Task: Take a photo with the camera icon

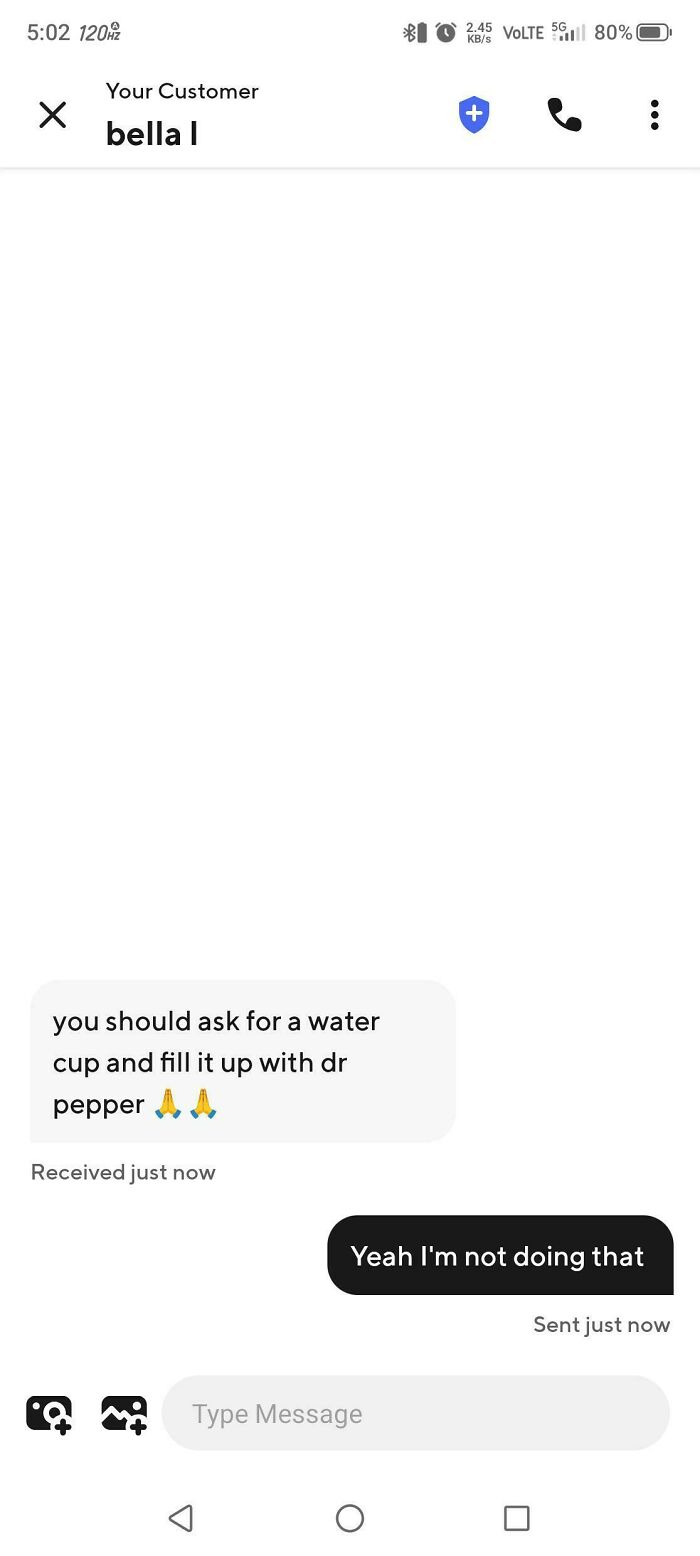Action: 49,1413
